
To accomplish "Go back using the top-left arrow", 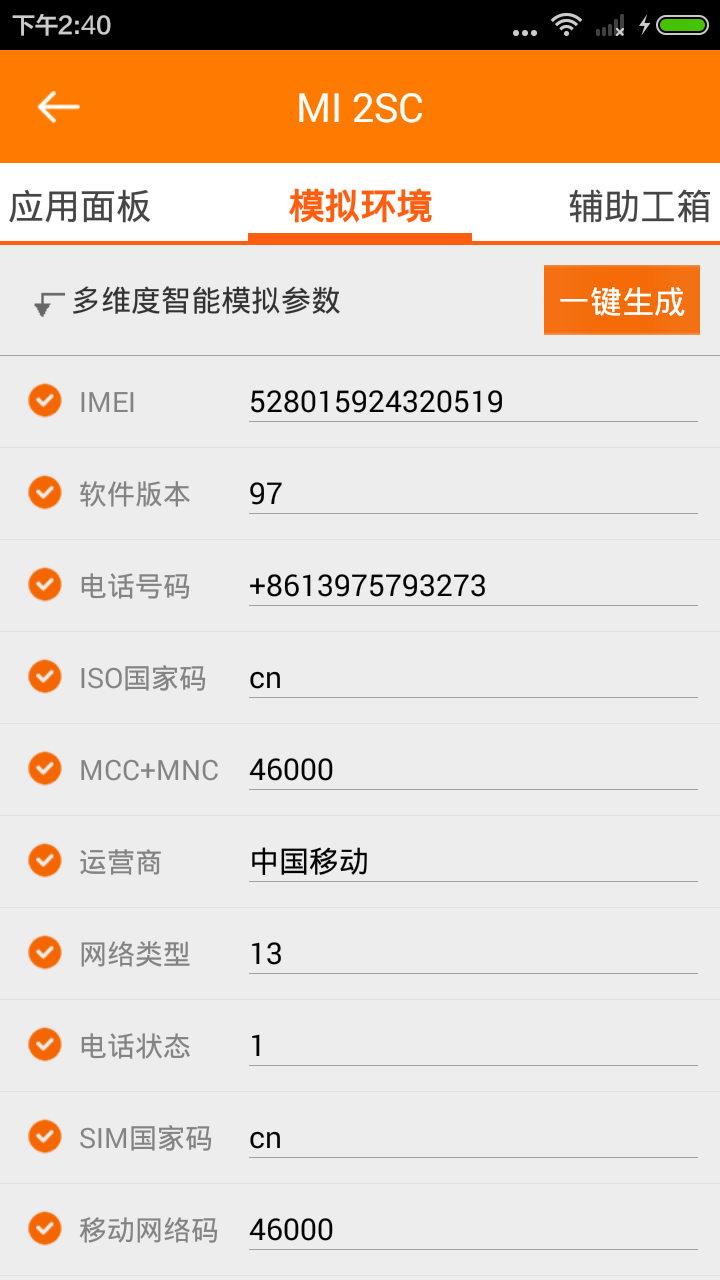I will pos(58,107).
